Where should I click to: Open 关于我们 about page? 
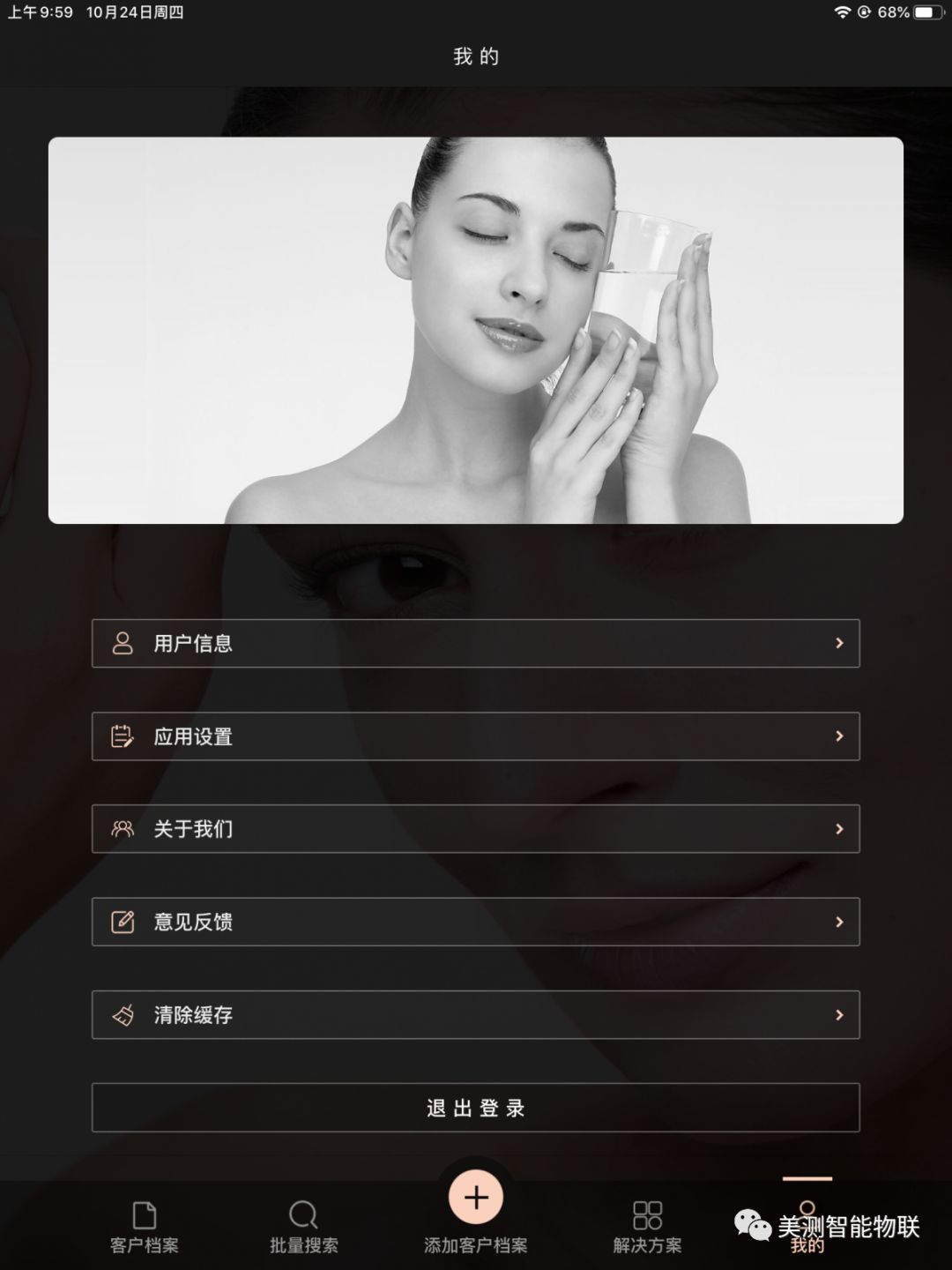pyautogui.click(x=475, y=829)
